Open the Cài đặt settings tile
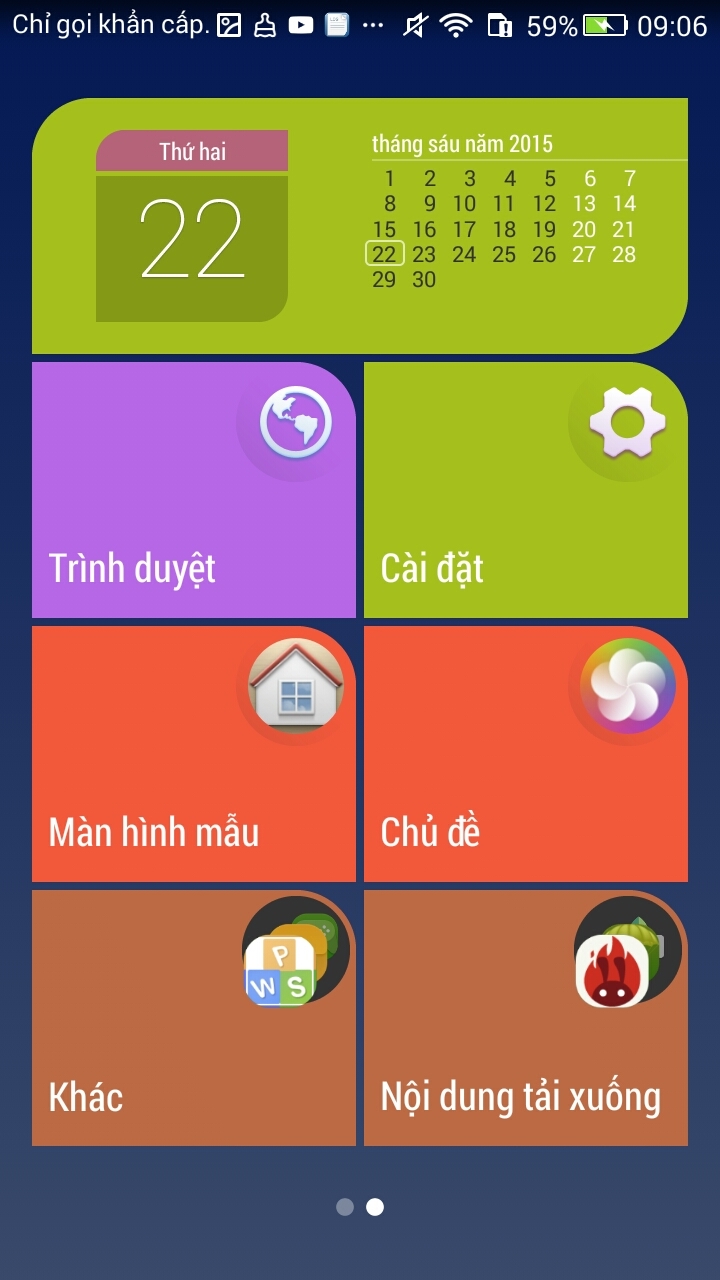The width and height of the screenshot is (720, 1280). pyautogui.click(x=526, y=490)
